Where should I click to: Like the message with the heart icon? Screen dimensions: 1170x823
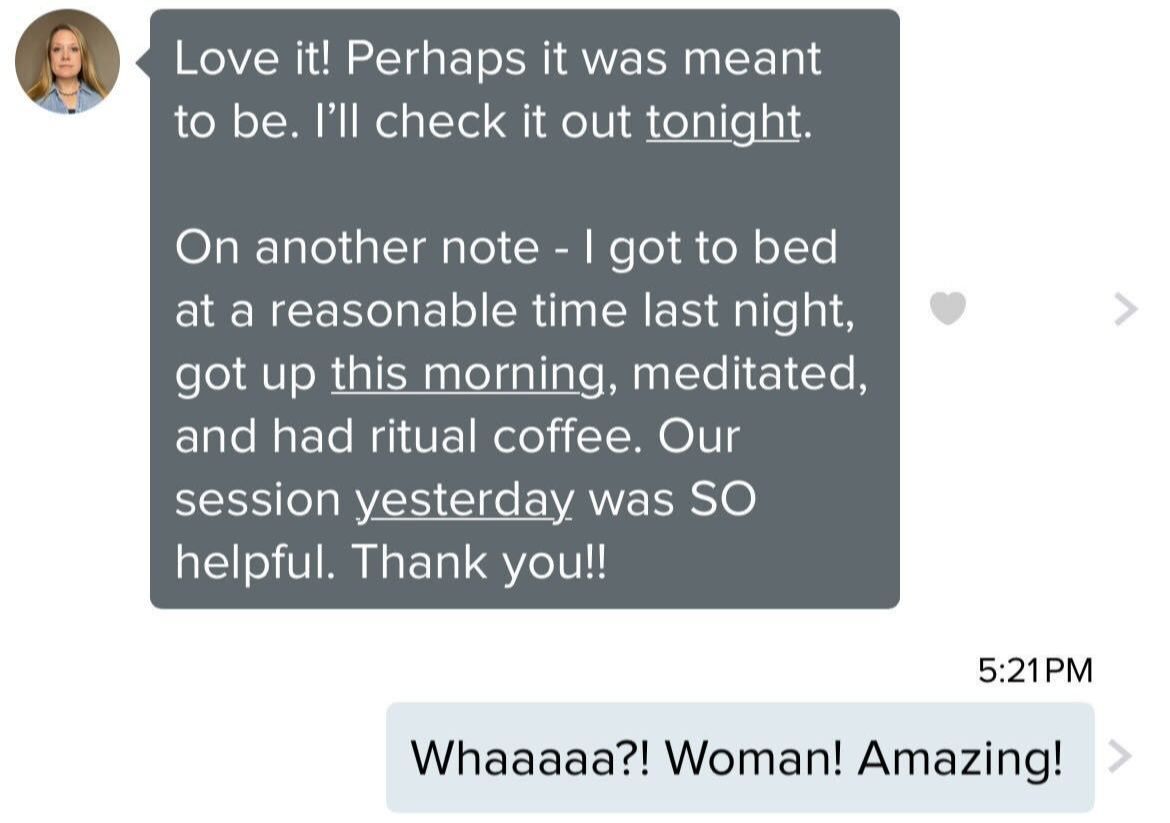(x=948, y=308)
